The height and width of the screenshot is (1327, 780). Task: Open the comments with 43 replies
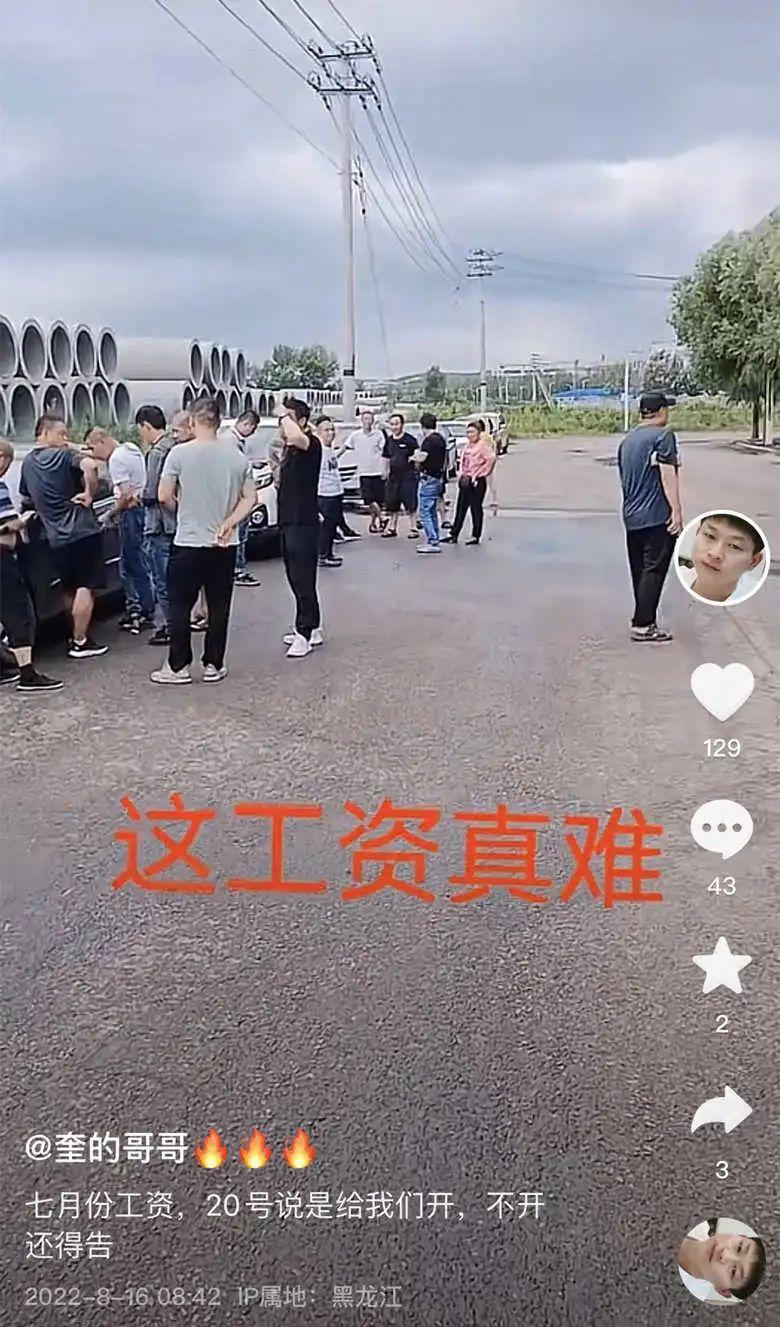721,829
